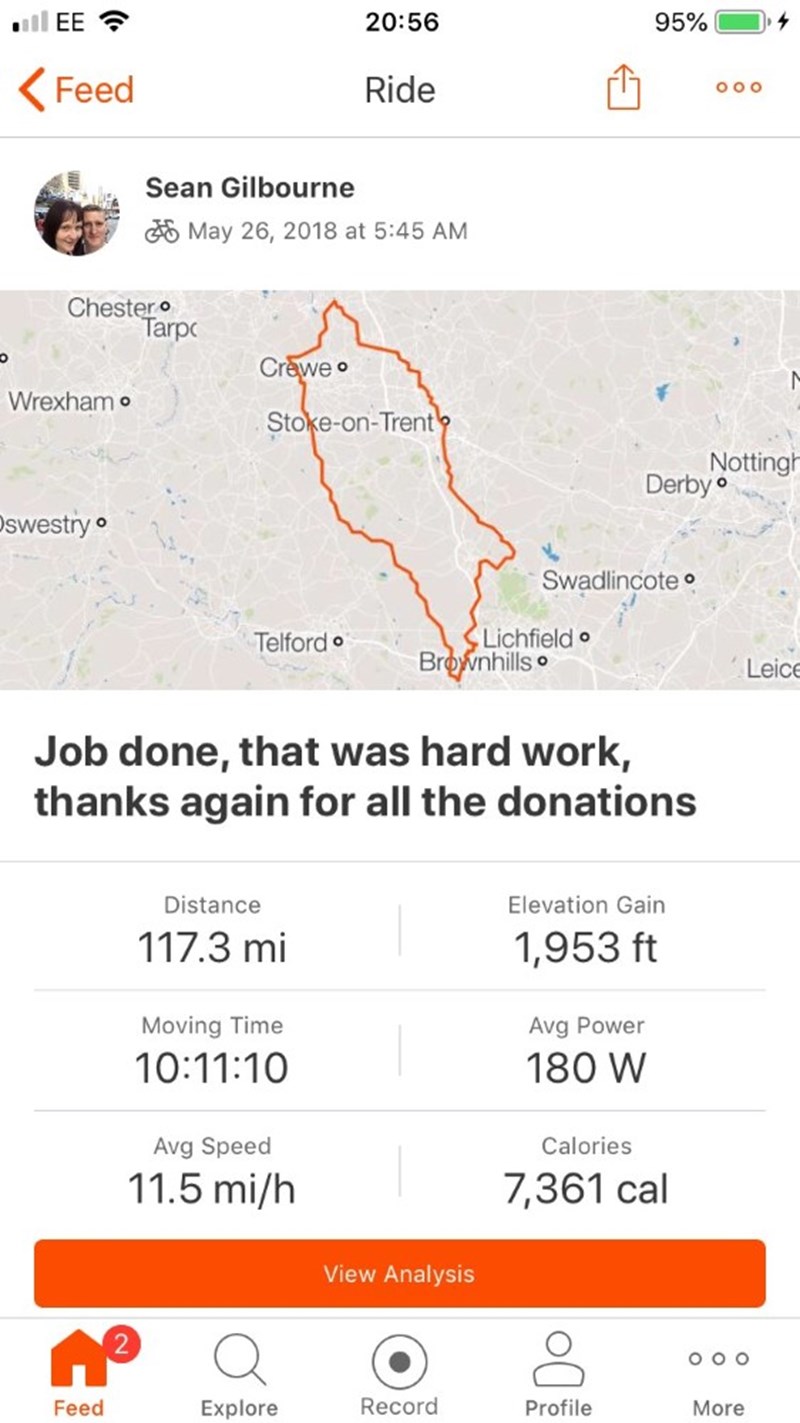Image resolution: width=800 pixels, height=1423 pixels.
Task: Open Sean Gilbourne's profile picture
Action: click(77, 212)
